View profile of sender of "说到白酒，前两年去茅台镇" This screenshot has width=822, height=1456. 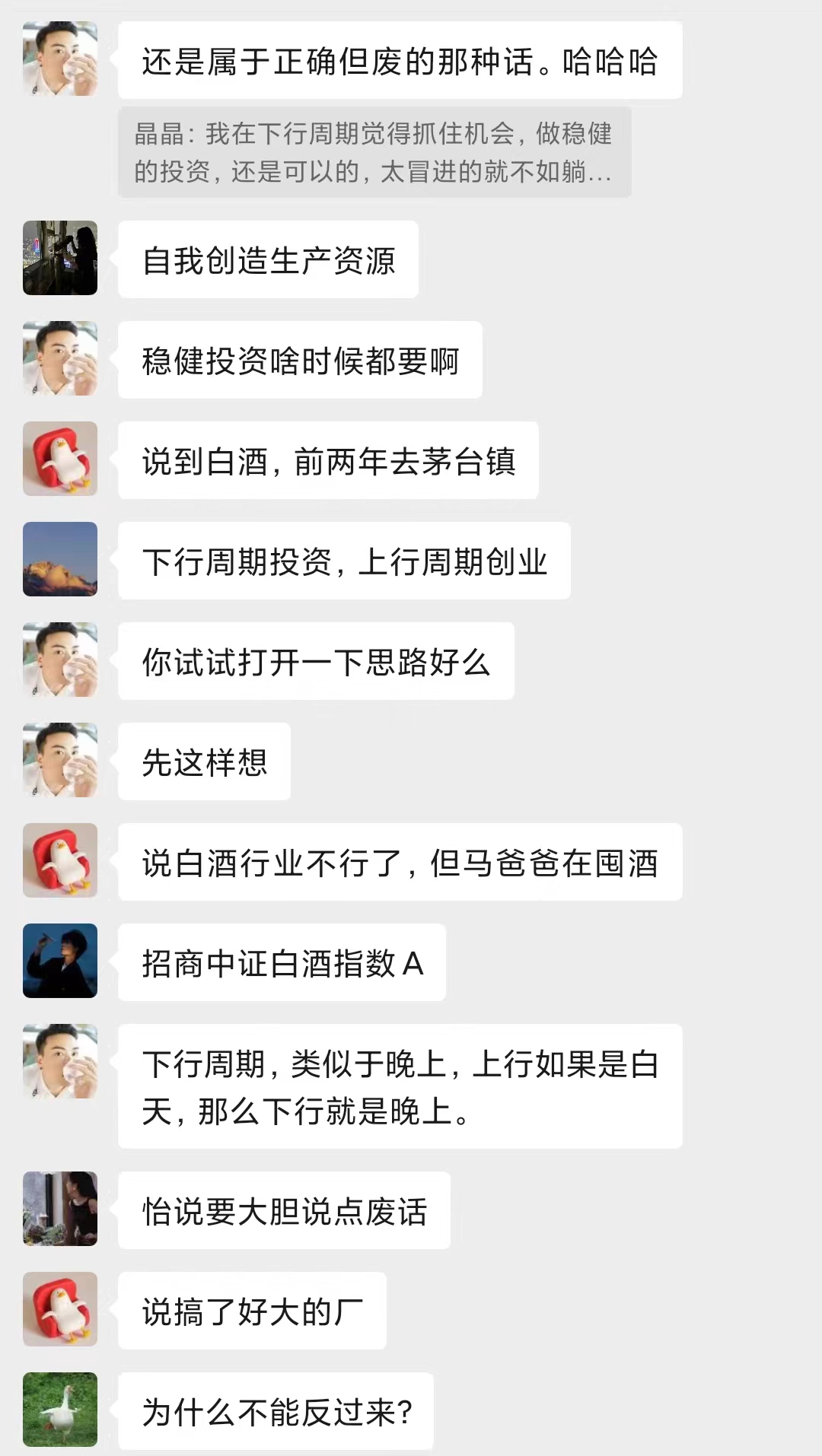[x=60, y=459]
